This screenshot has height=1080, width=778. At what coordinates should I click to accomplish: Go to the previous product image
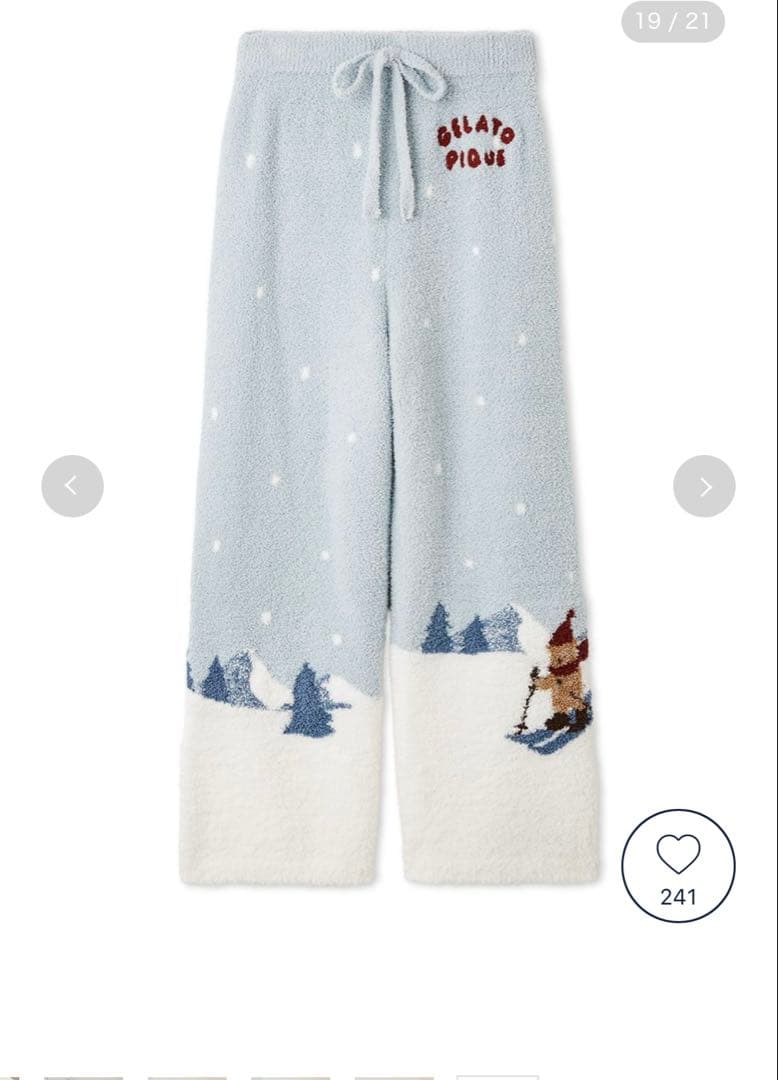[72, 486]
